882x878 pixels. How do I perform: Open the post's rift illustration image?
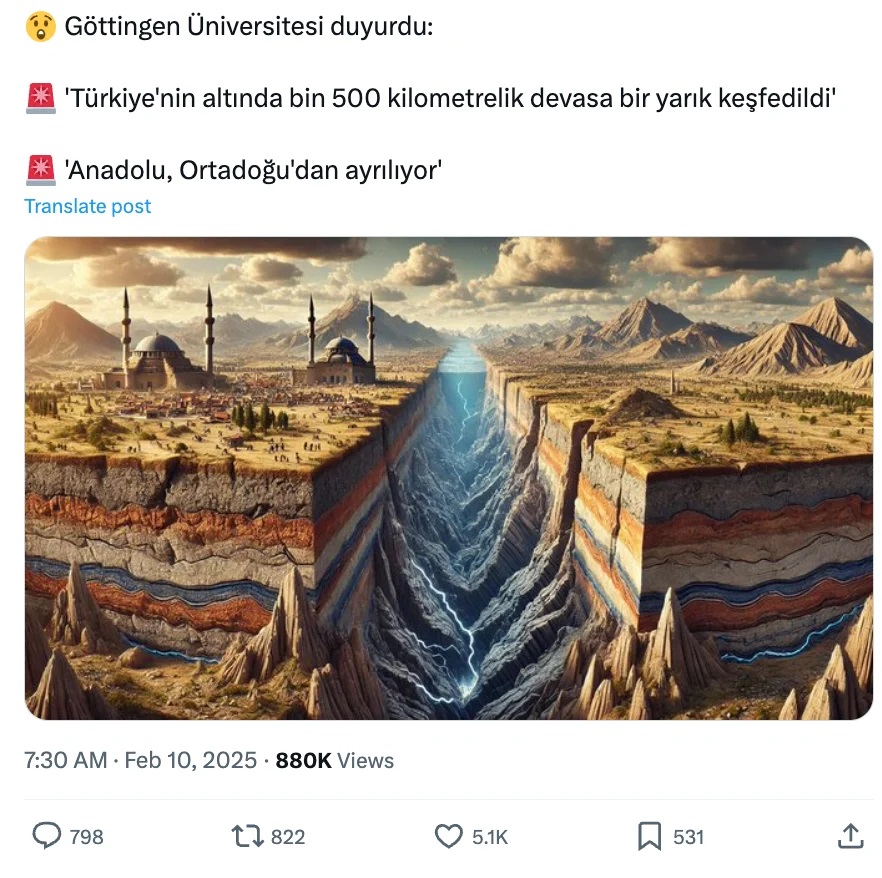[448, 478]
